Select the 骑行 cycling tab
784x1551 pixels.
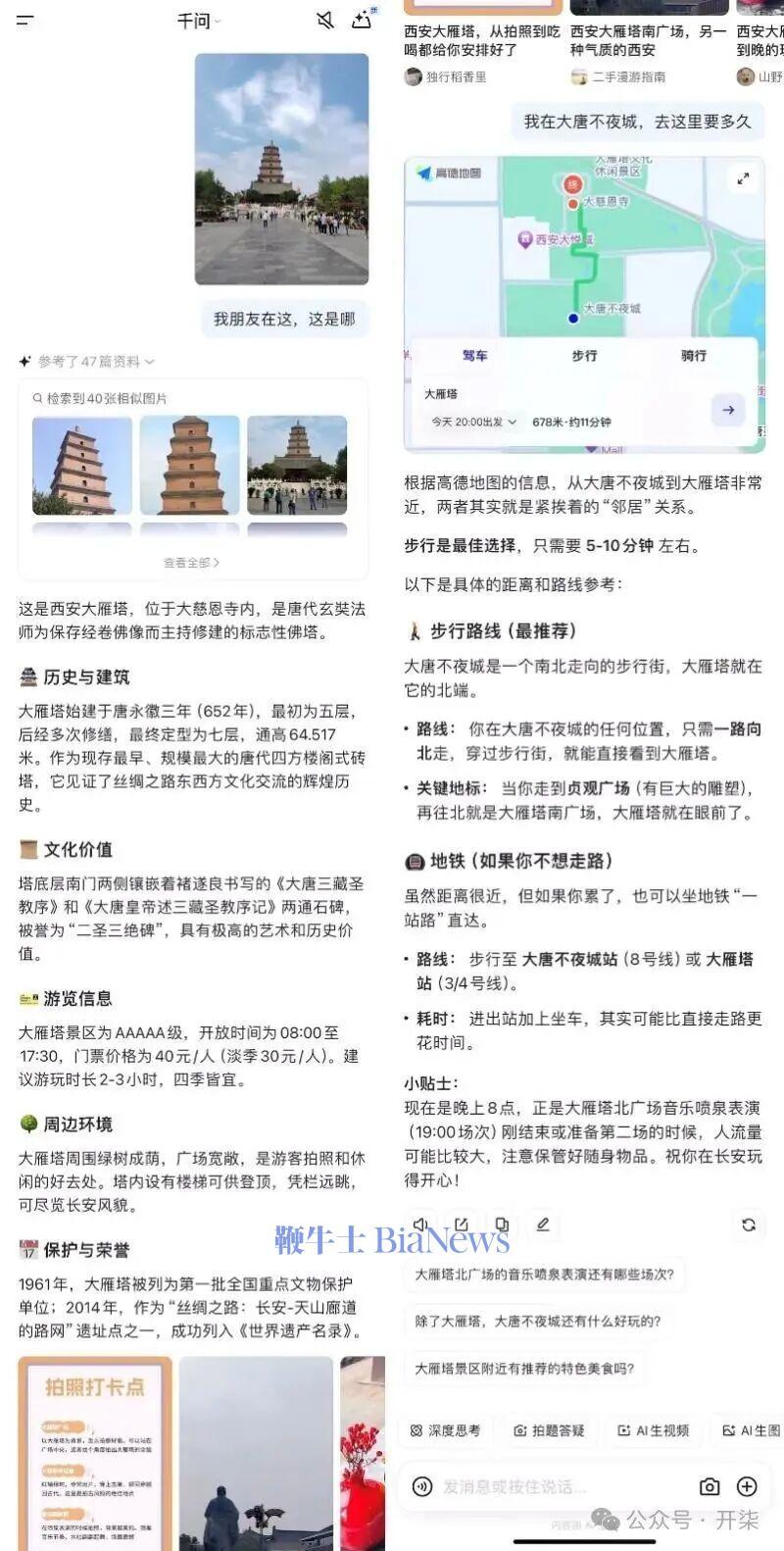694,356
